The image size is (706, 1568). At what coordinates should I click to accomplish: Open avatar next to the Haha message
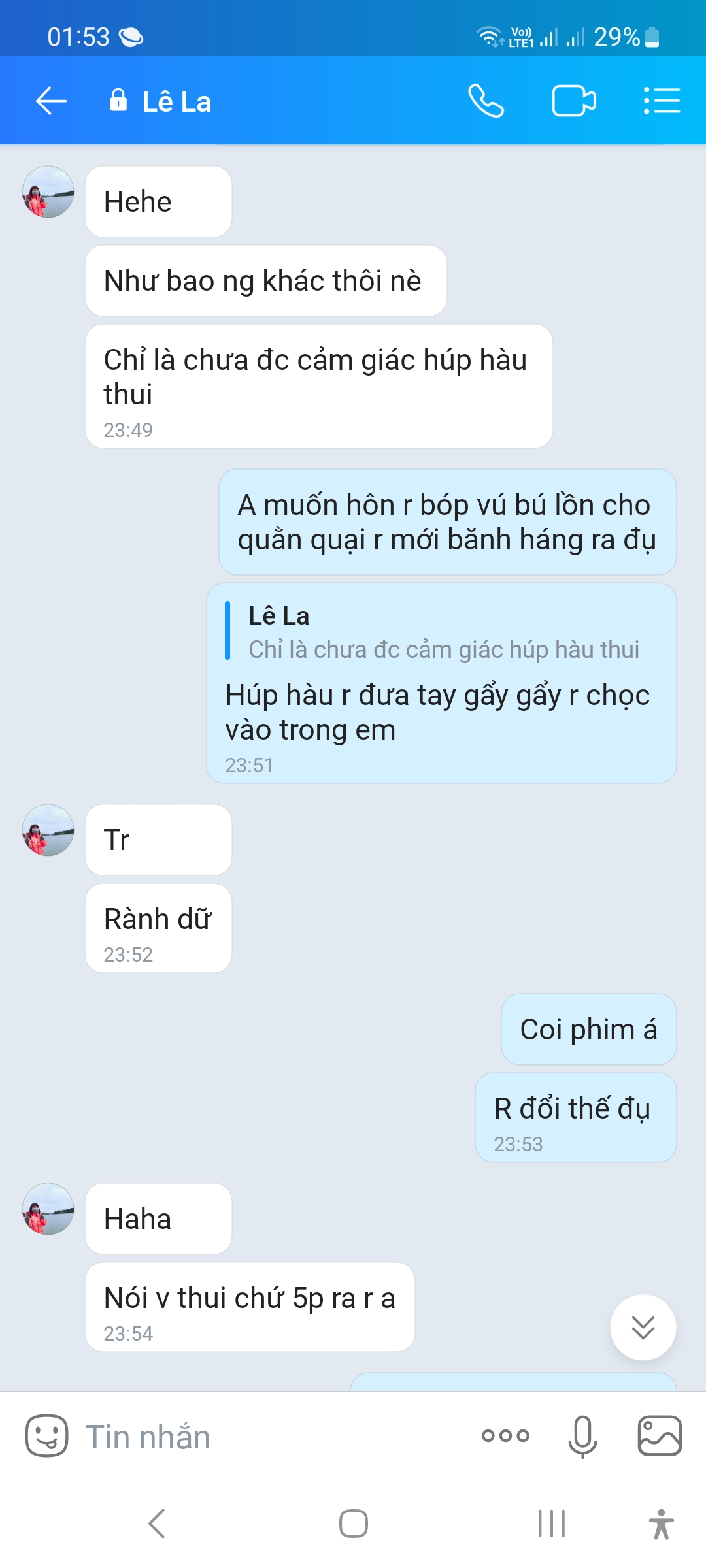click(48, 1209)
